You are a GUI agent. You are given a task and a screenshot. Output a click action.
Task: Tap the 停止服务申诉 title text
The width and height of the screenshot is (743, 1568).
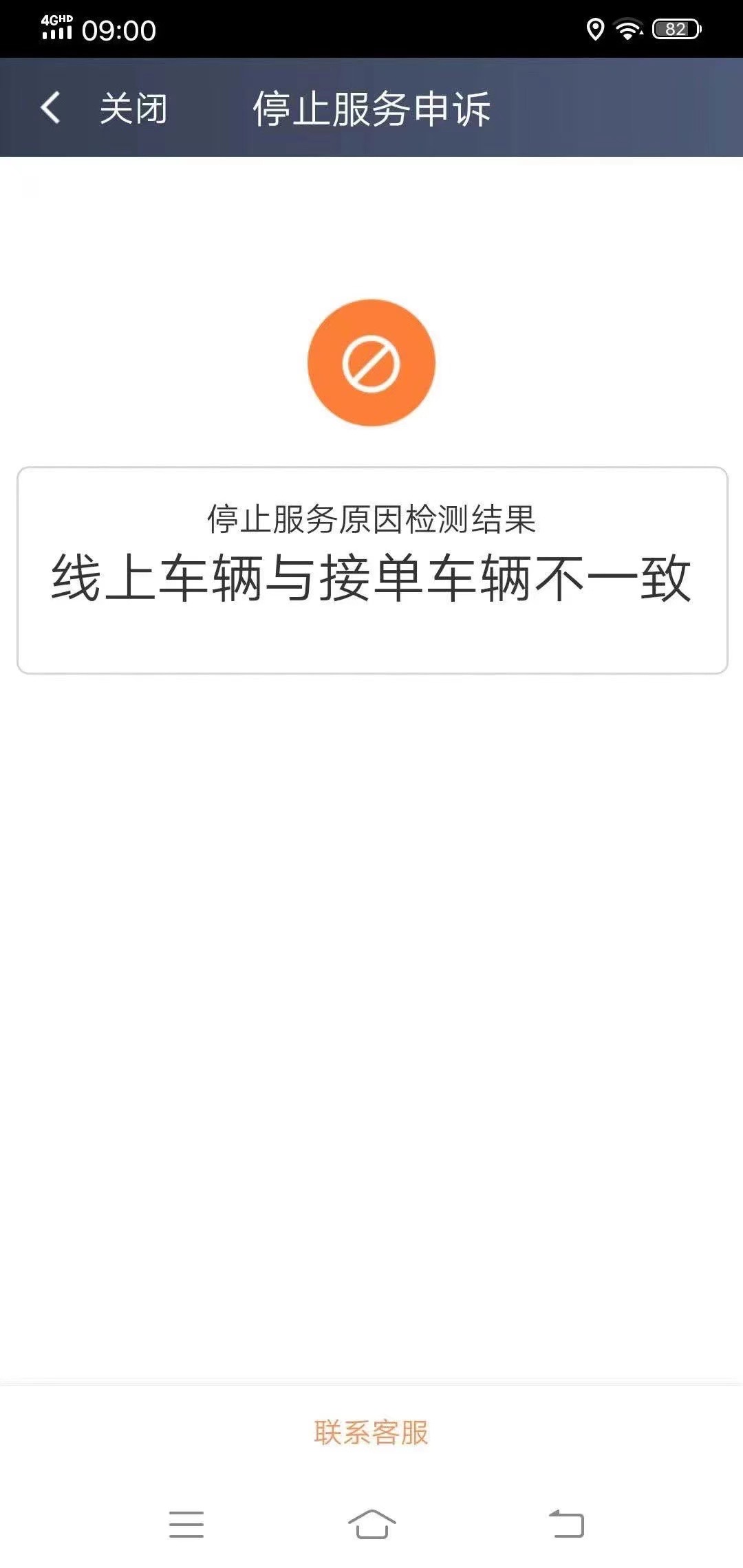[371, 108]
